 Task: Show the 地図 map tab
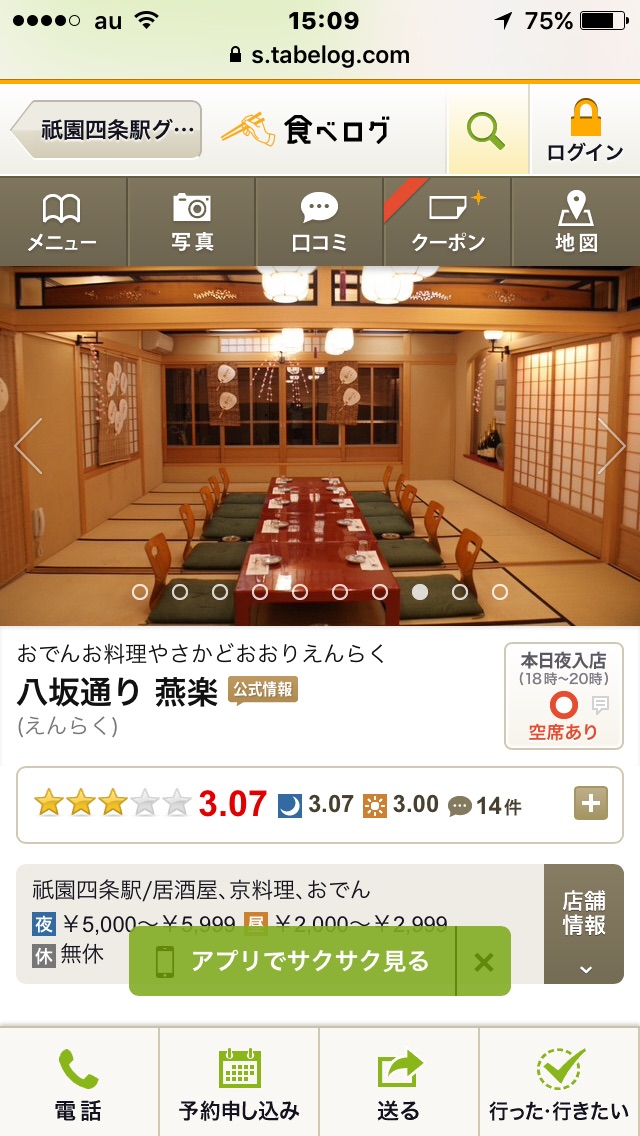point(576,222)
